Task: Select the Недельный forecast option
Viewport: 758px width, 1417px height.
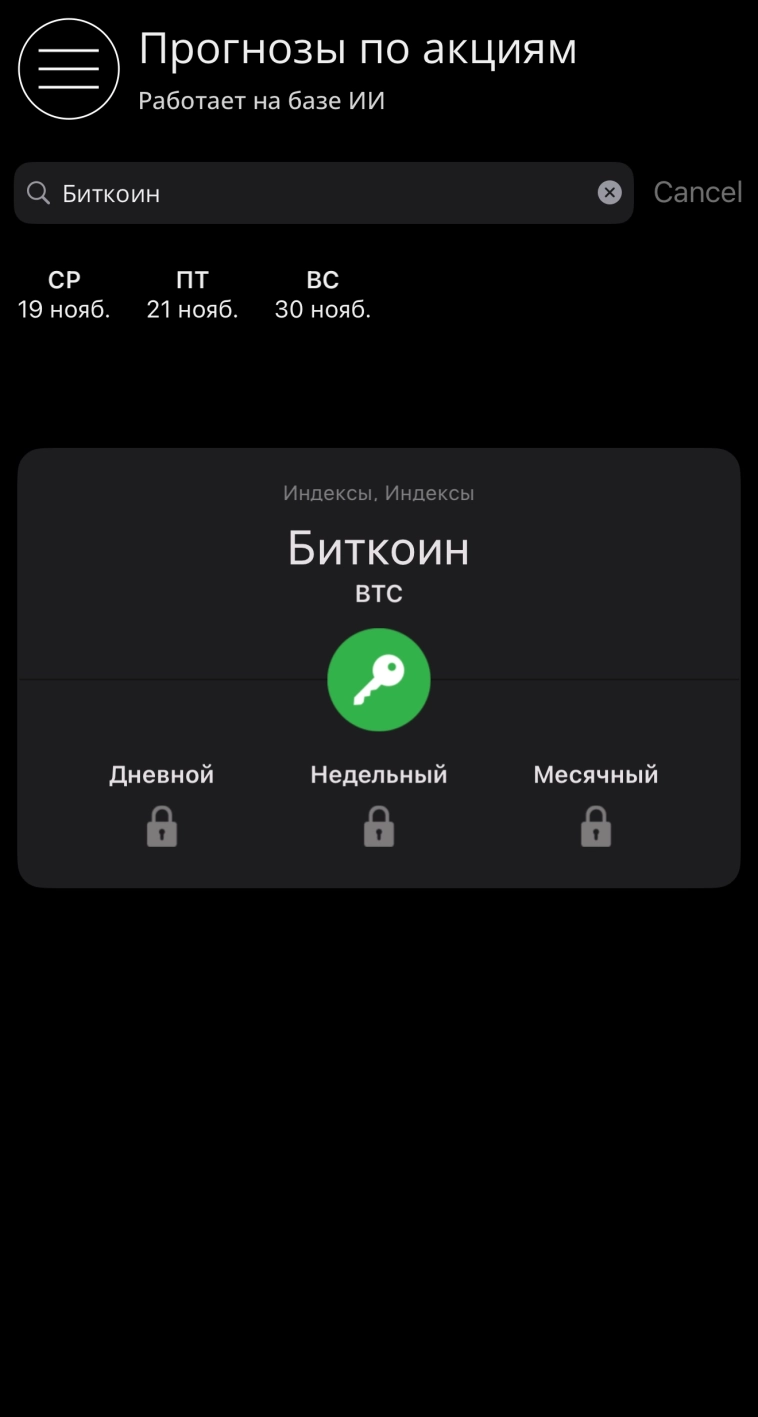Action: click(378, 774)
